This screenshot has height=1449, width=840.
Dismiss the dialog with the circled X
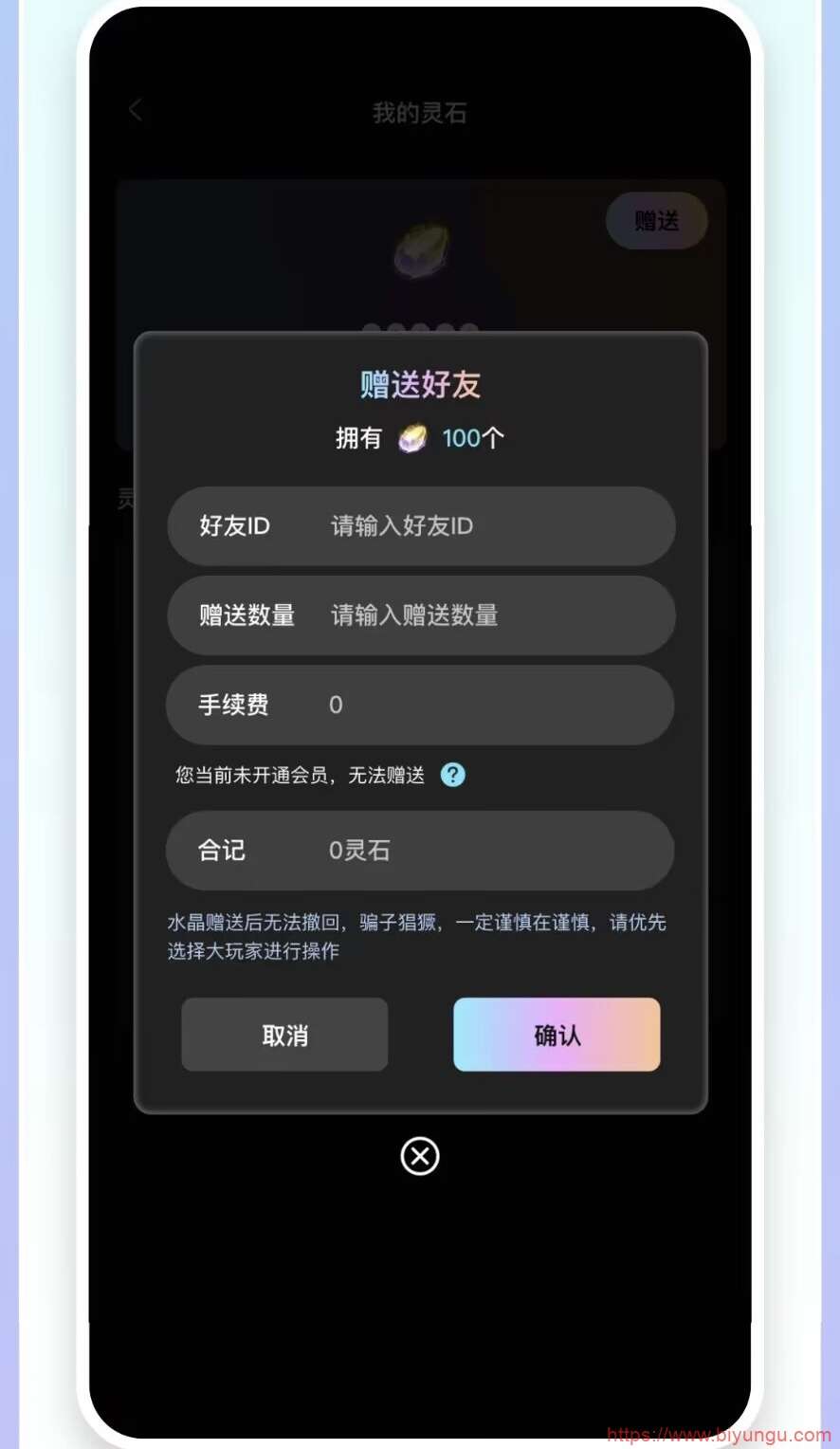[420, 1156]
